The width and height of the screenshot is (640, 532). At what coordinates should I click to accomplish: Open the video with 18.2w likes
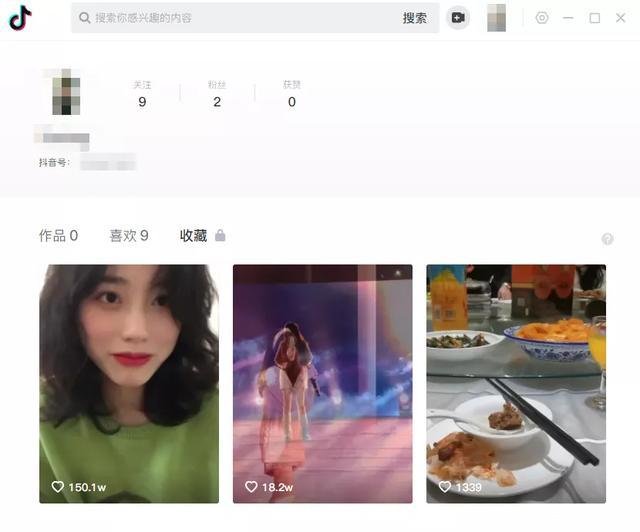[x=322, y=383]
